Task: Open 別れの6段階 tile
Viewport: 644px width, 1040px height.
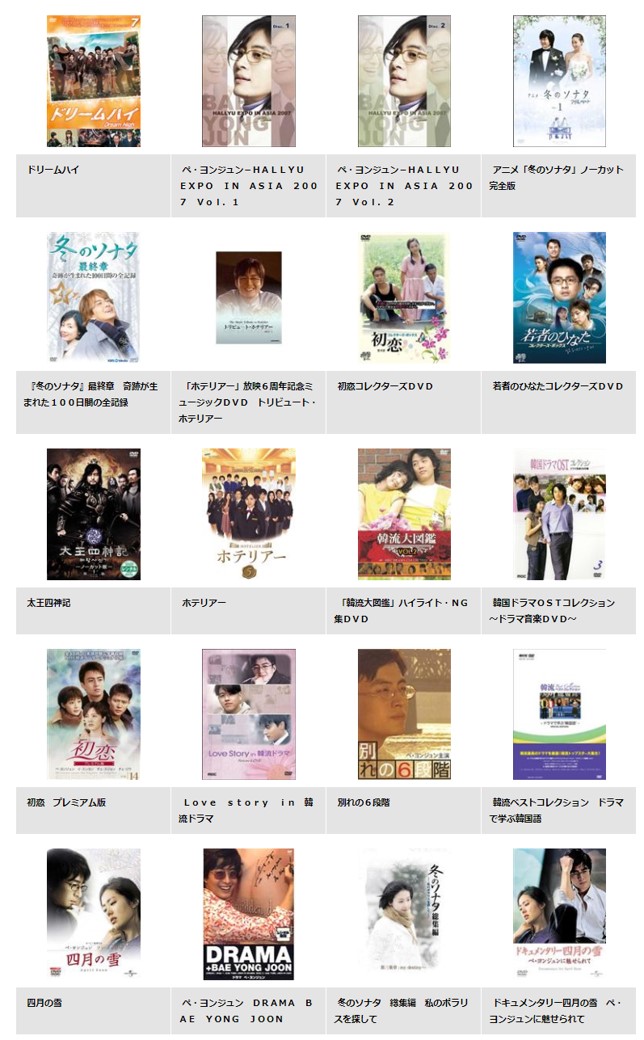Action: coord(404,714)
